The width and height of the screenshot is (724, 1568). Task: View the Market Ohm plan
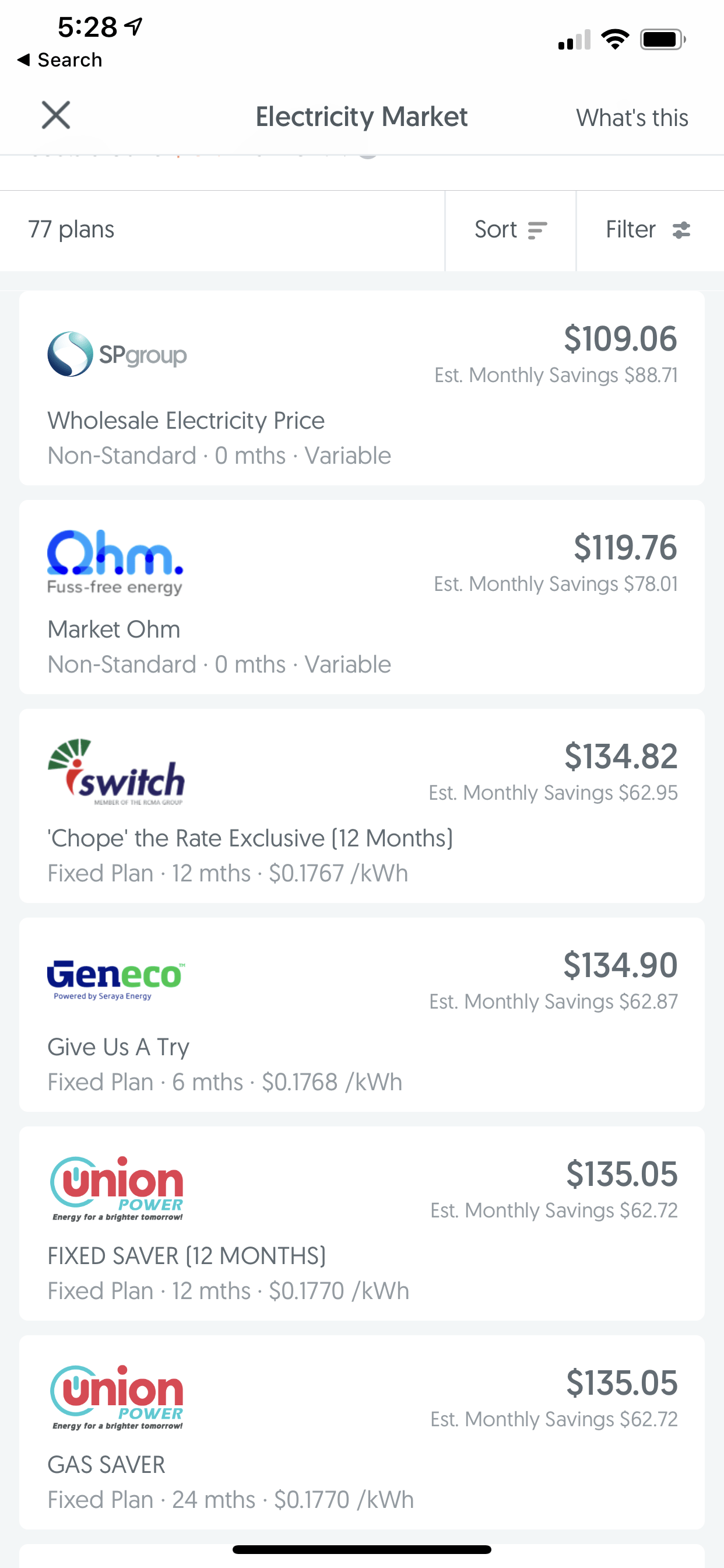pos(362,597)
